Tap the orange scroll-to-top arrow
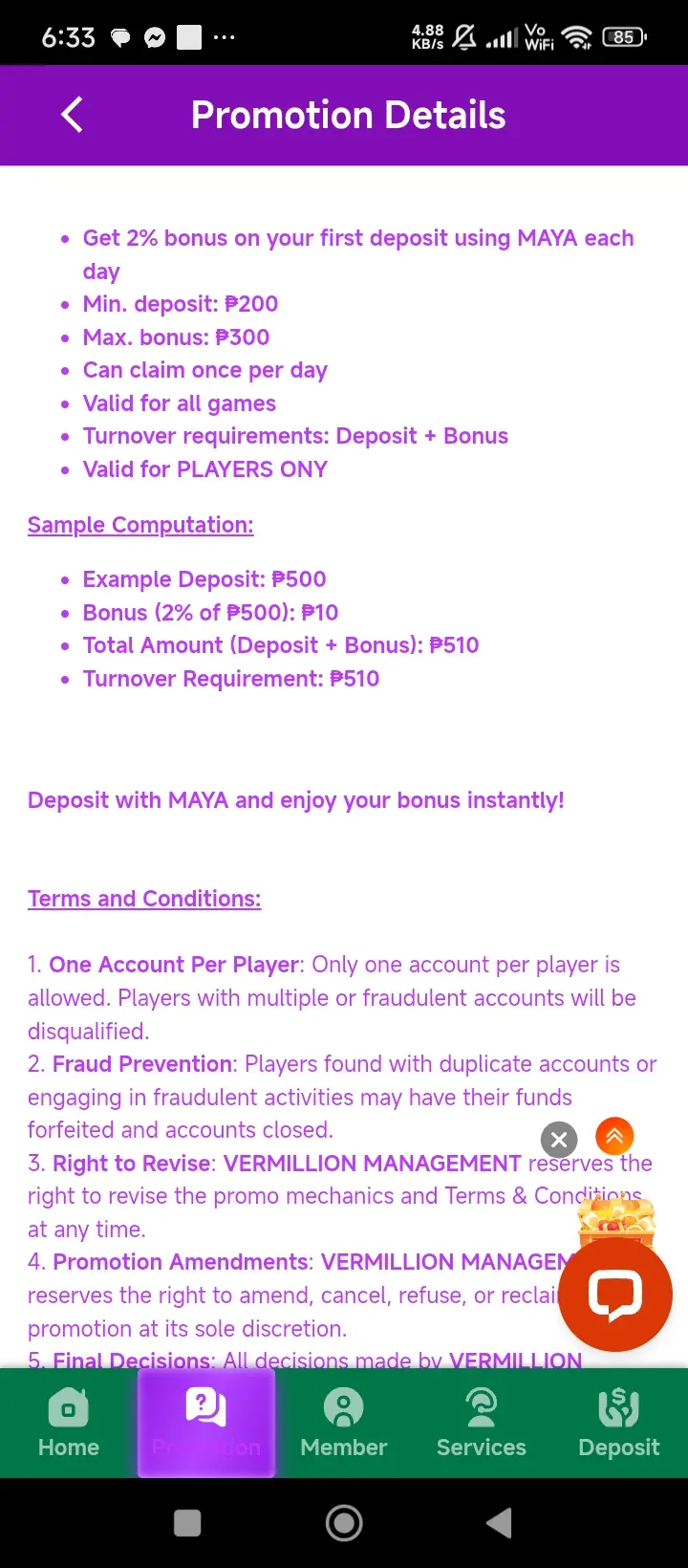Image resolution: width=688 pixels, height=1568 pixels. click(614, 1136)
